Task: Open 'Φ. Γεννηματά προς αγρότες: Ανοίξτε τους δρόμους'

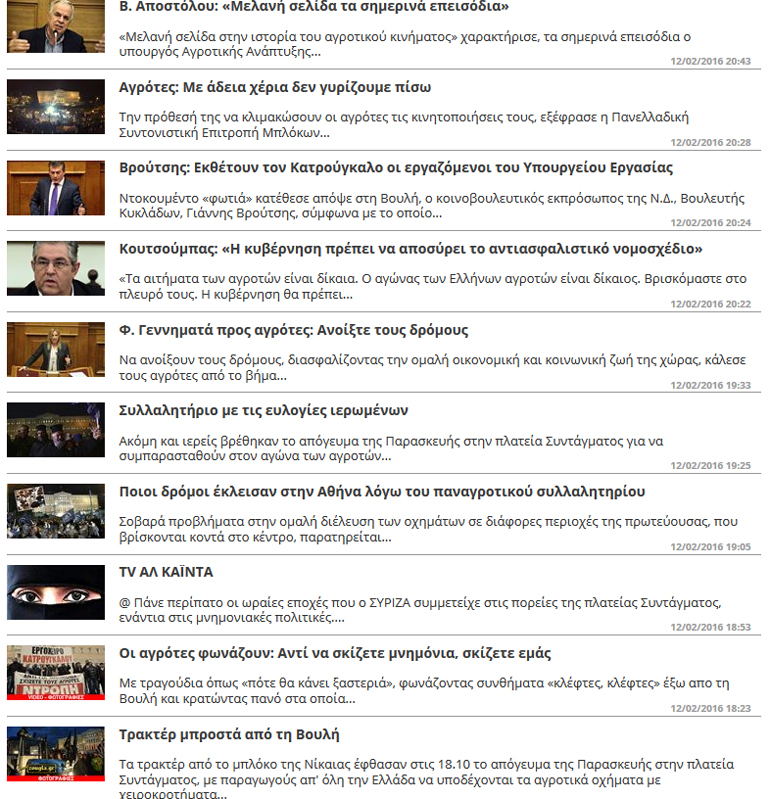Action: click(x=293, y=330)
